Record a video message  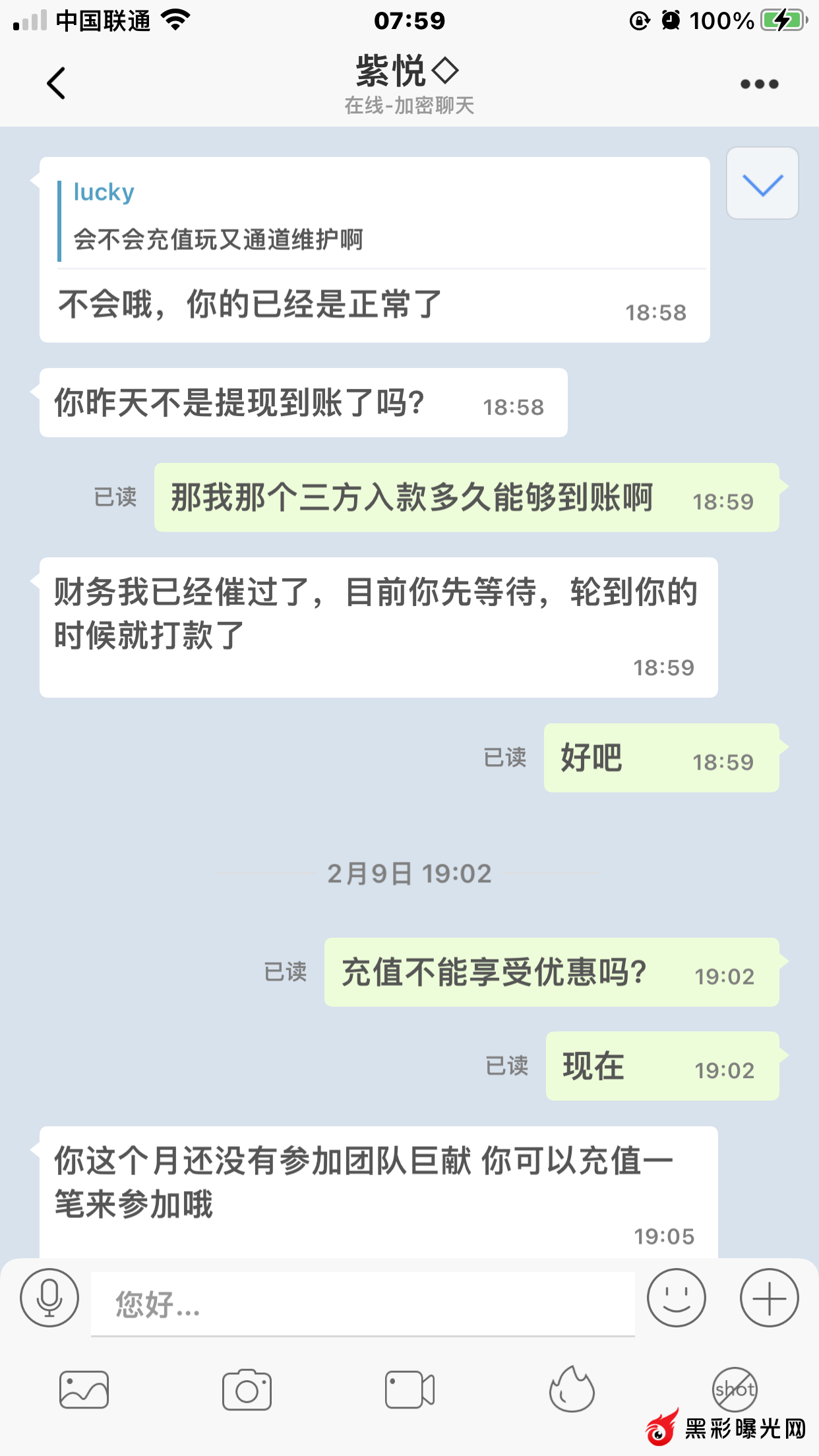click(409, 1389)
